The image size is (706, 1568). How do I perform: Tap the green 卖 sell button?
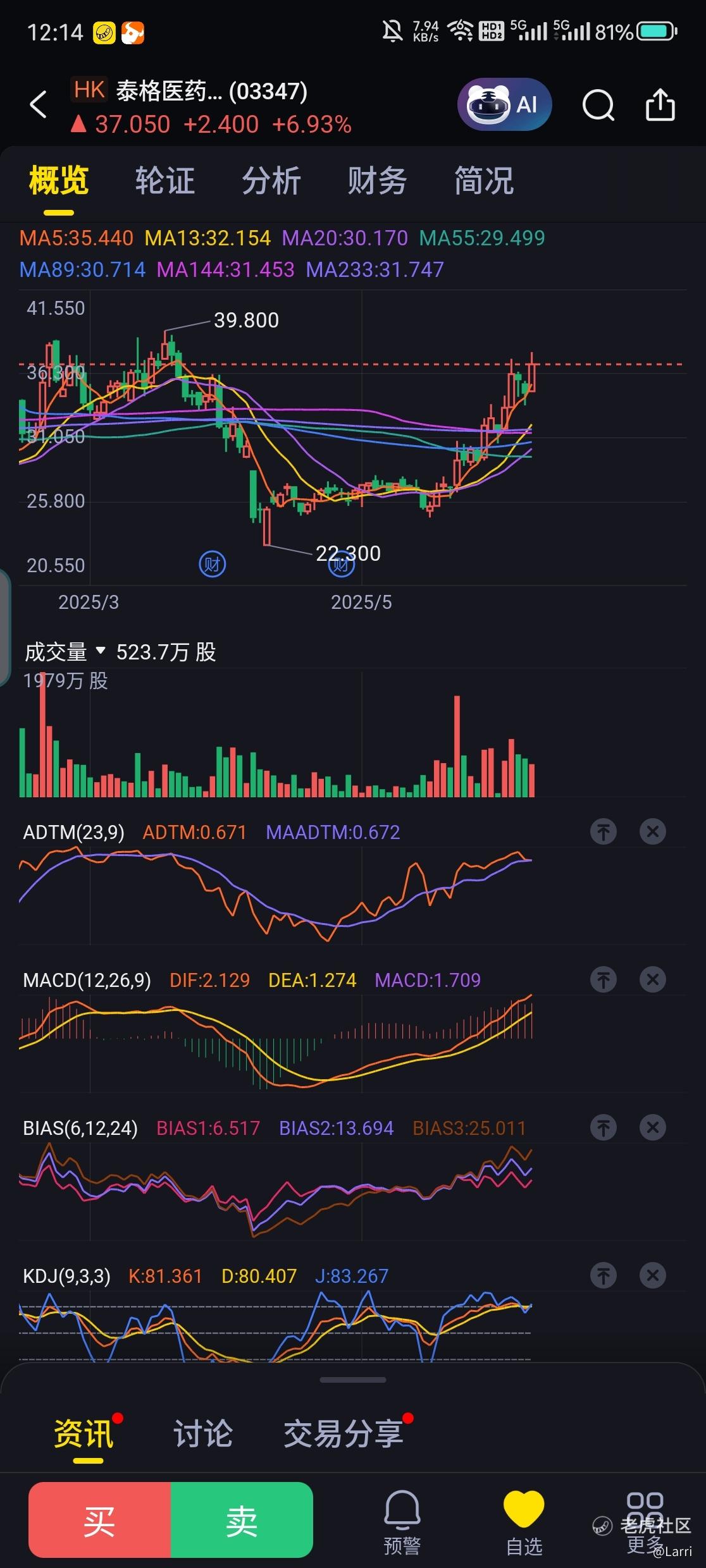tap(242, 1520)
